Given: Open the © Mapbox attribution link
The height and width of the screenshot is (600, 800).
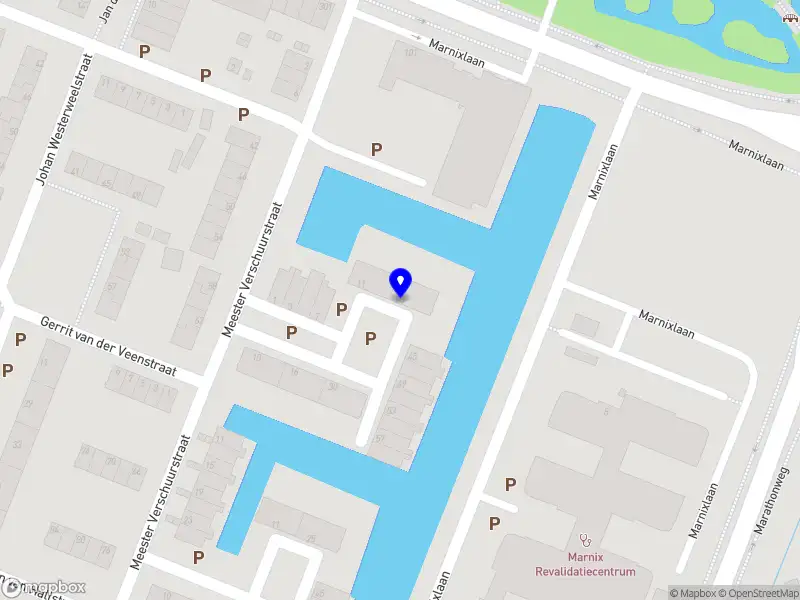Looking at the screenshot, I should [x=692, y=593].
